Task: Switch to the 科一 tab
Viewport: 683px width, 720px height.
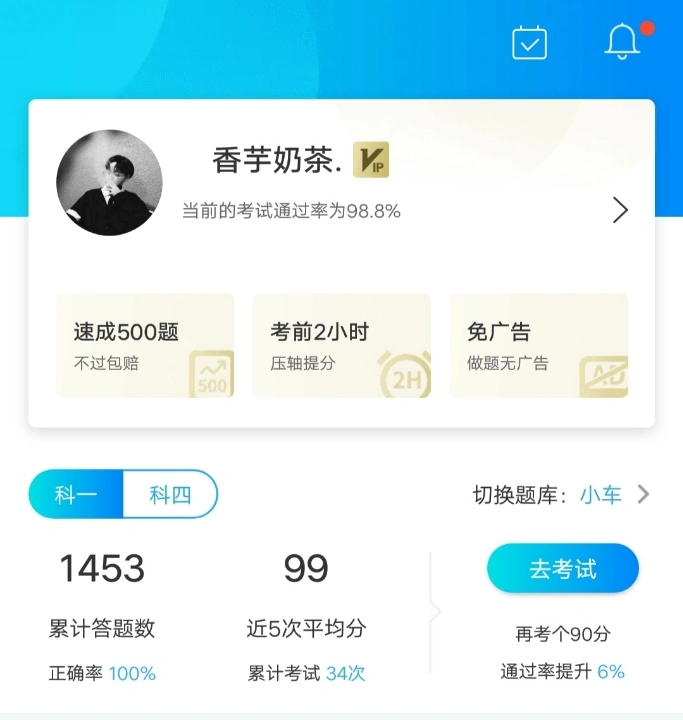Action: pyautogui.click(x=77, y=494)
